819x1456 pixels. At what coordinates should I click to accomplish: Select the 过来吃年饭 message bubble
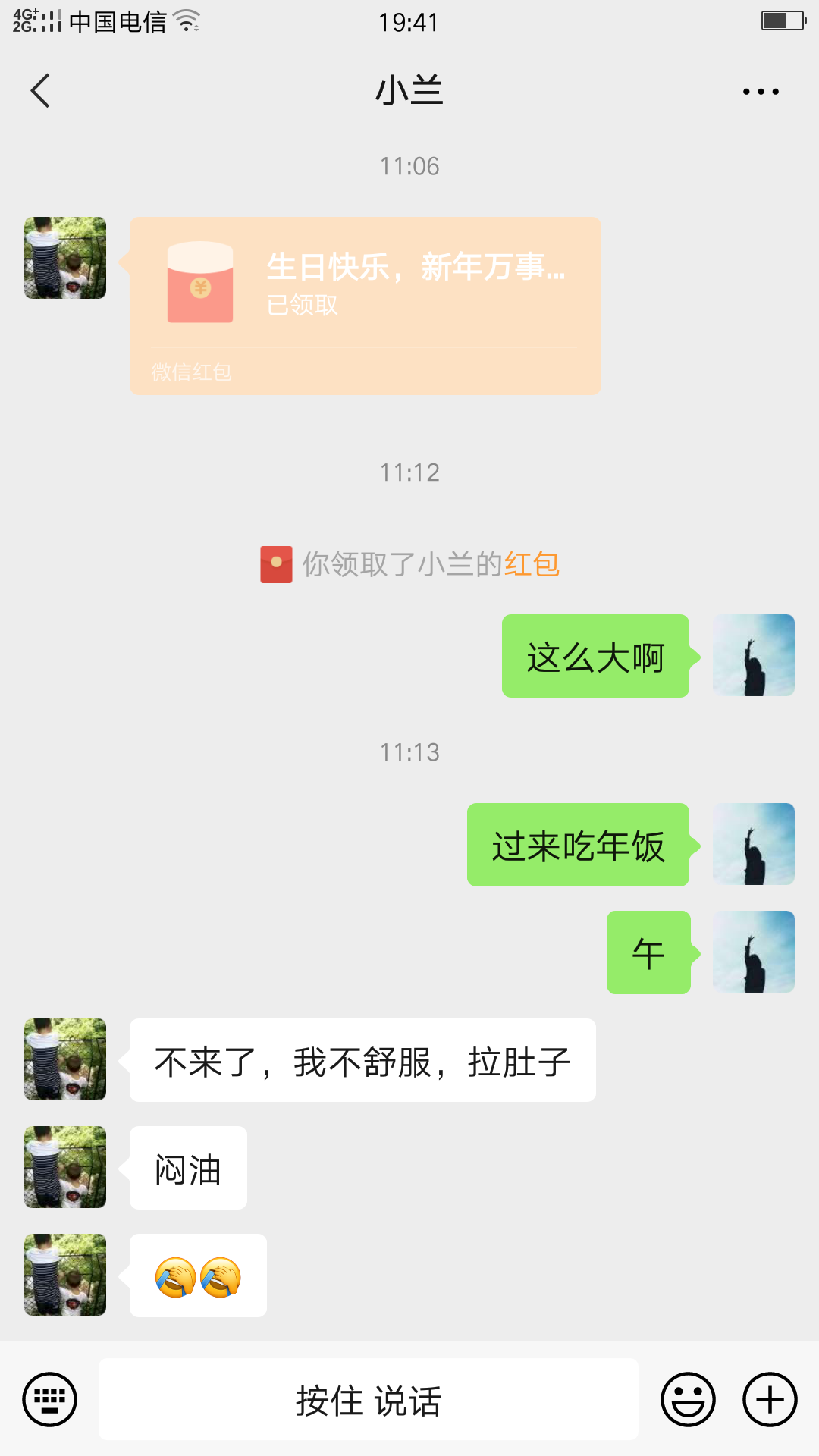click(x=578, y=845)
